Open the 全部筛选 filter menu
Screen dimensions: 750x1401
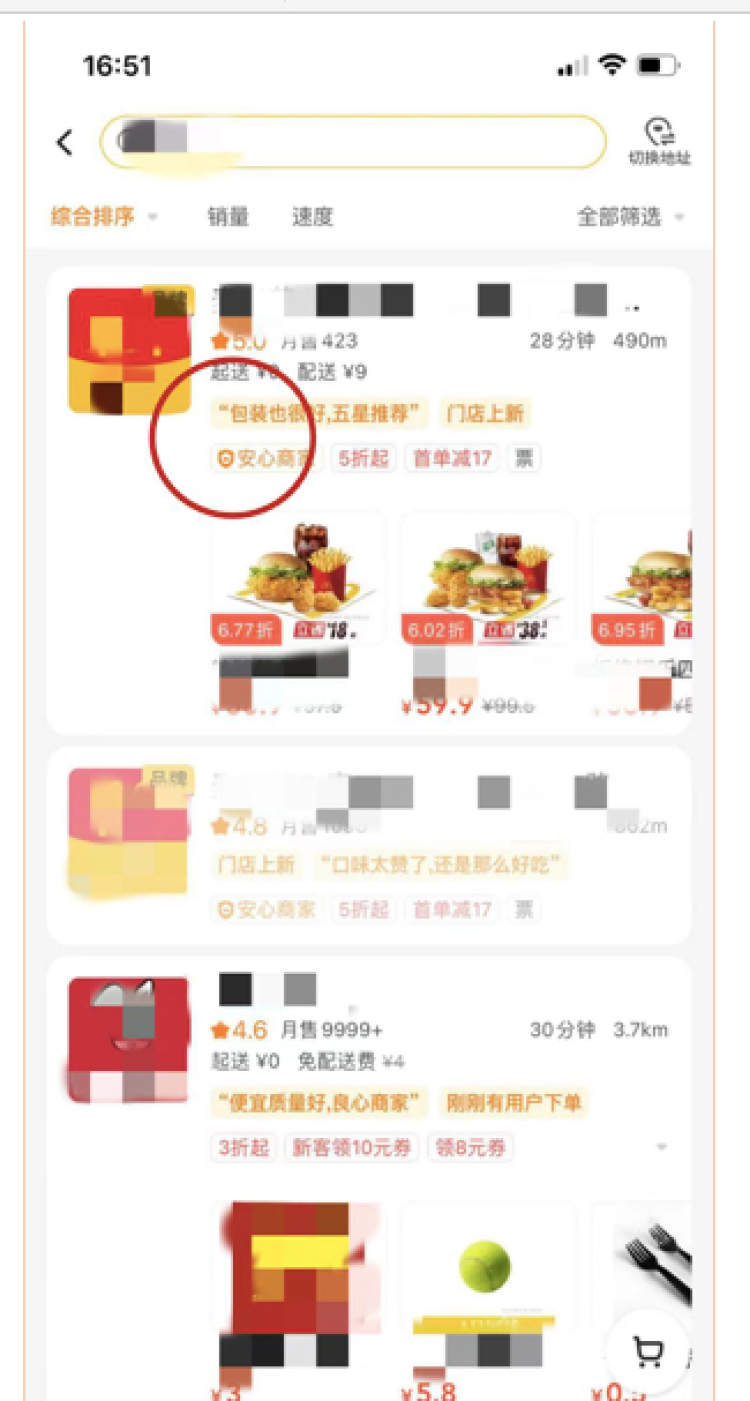click(x=630, y=217)
